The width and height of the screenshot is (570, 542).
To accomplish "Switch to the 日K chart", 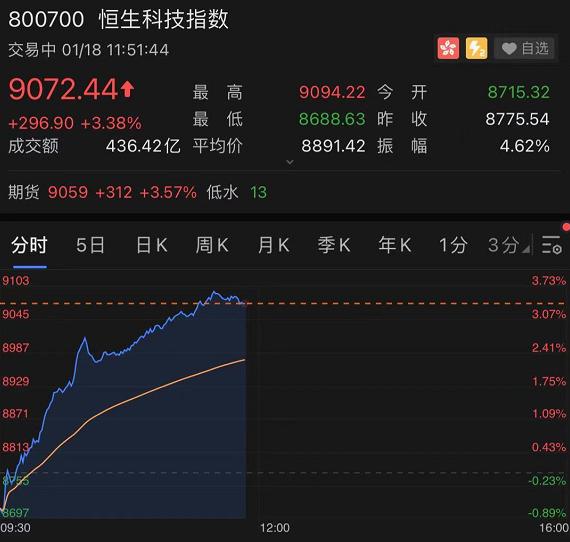I will point(152,245).
